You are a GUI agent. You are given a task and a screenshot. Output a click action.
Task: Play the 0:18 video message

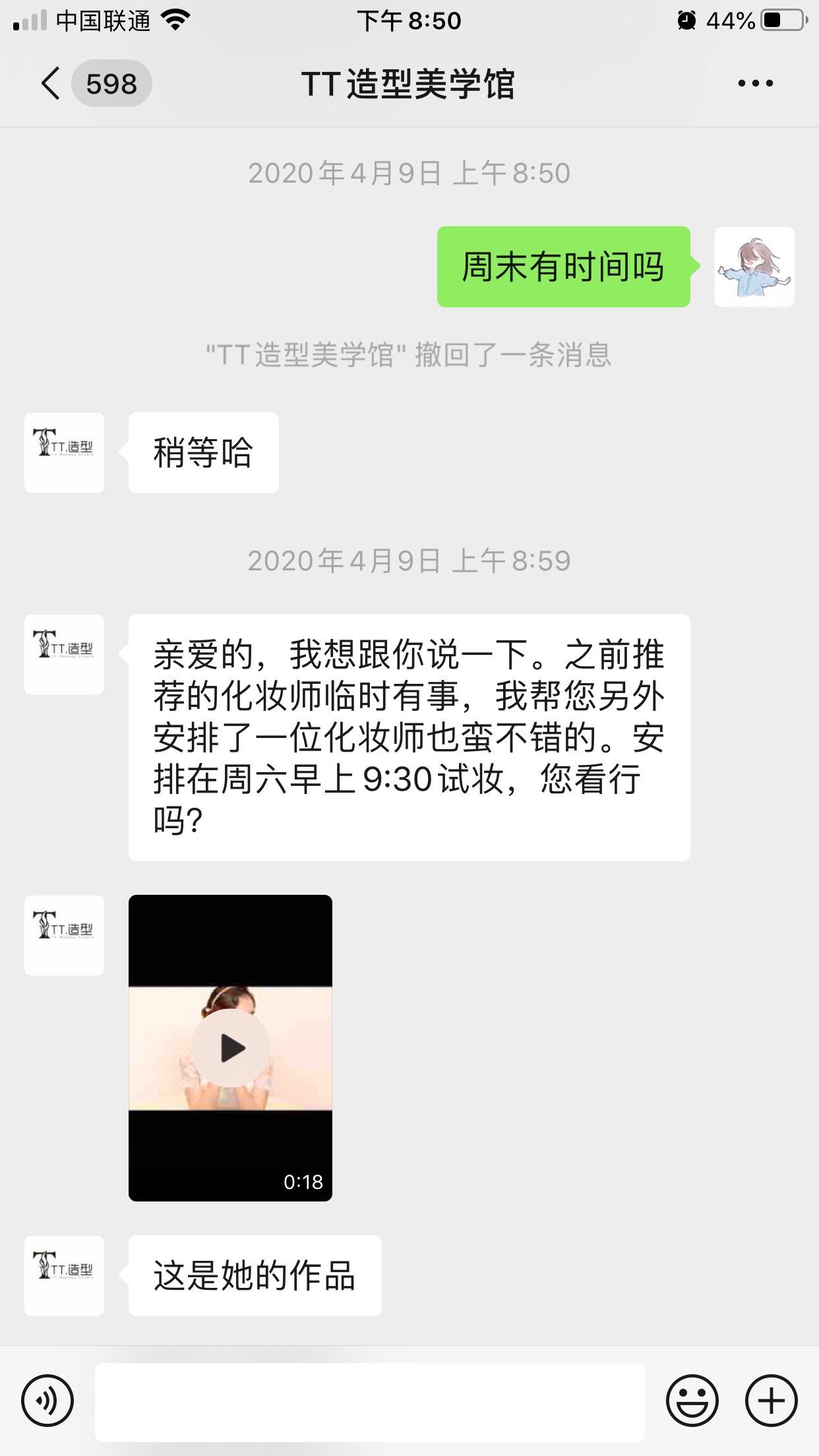coord(230,1048)
